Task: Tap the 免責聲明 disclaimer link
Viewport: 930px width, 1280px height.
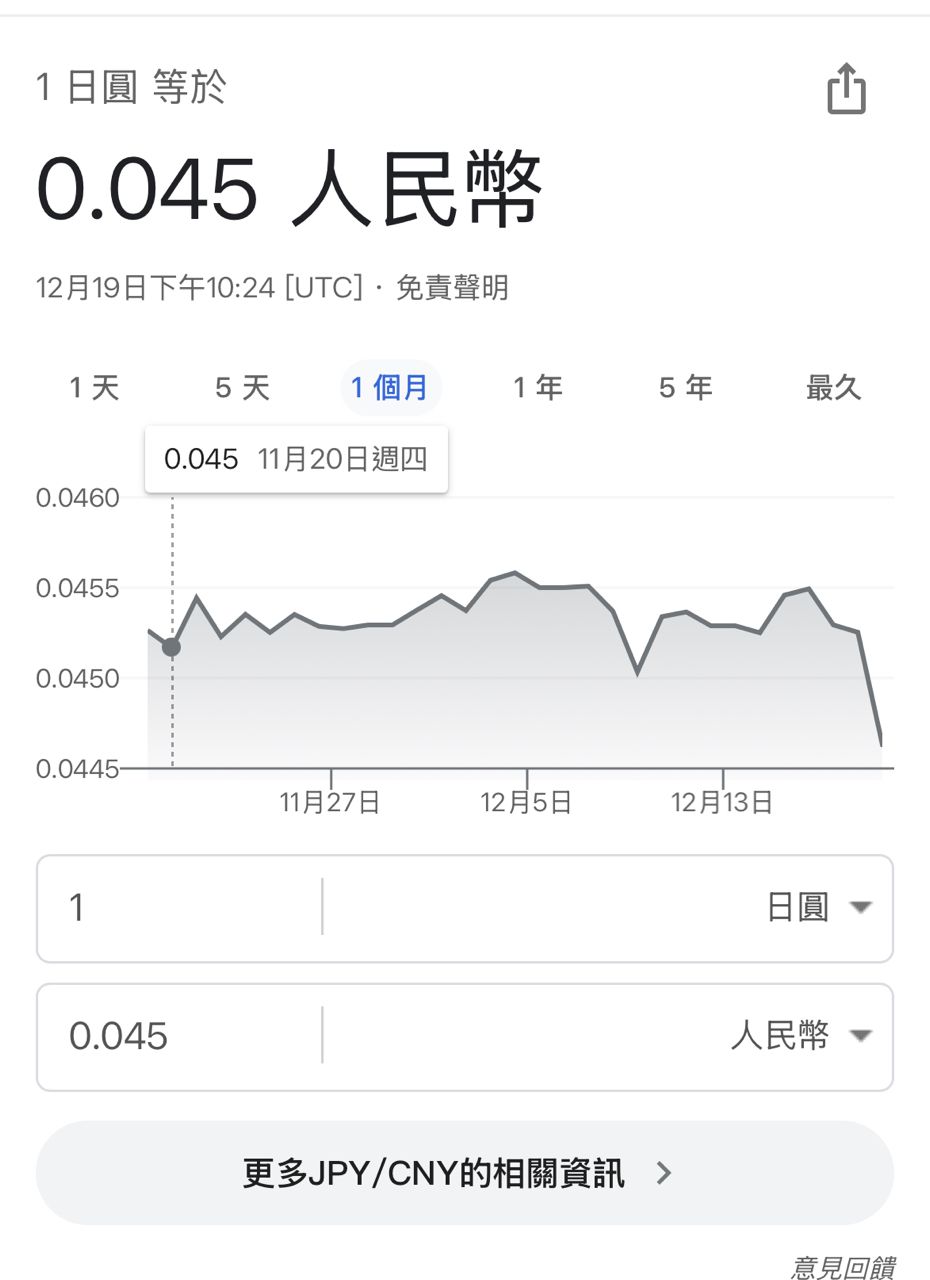Action: pyautogui.click(x=452, y=289)
